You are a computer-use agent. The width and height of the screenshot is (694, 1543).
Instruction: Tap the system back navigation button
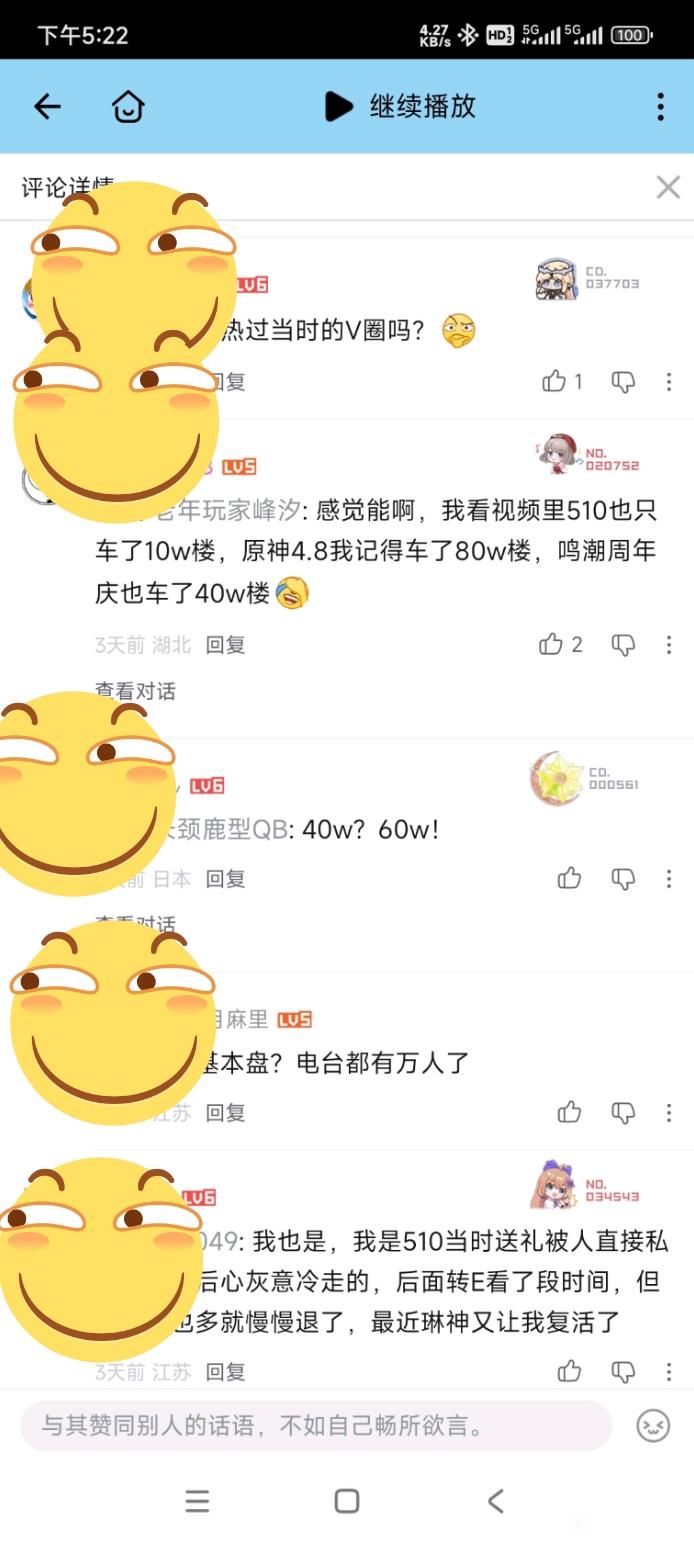click(495, 1500)
